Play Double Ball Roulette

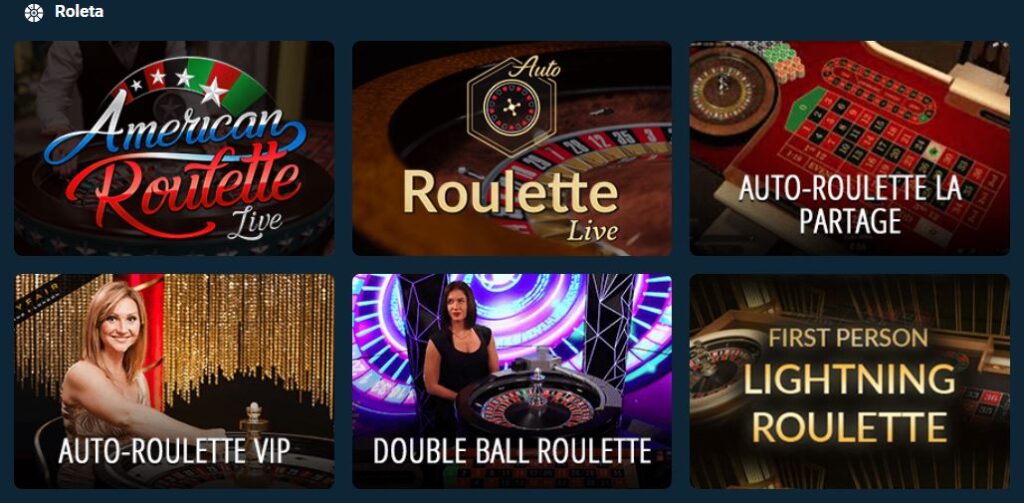click(x=512, y=381)
